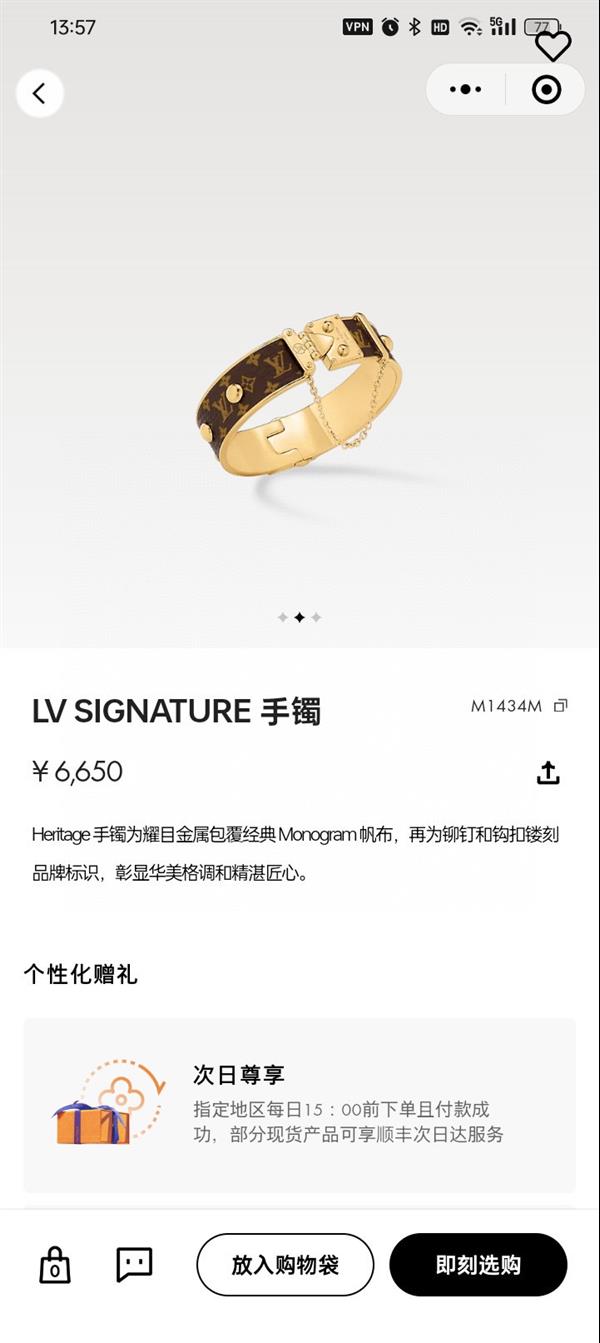This screenshot has width=600, height=1343.
Task: Open the 次日尊享 next-day delivery card
Action: point(299,1105)
